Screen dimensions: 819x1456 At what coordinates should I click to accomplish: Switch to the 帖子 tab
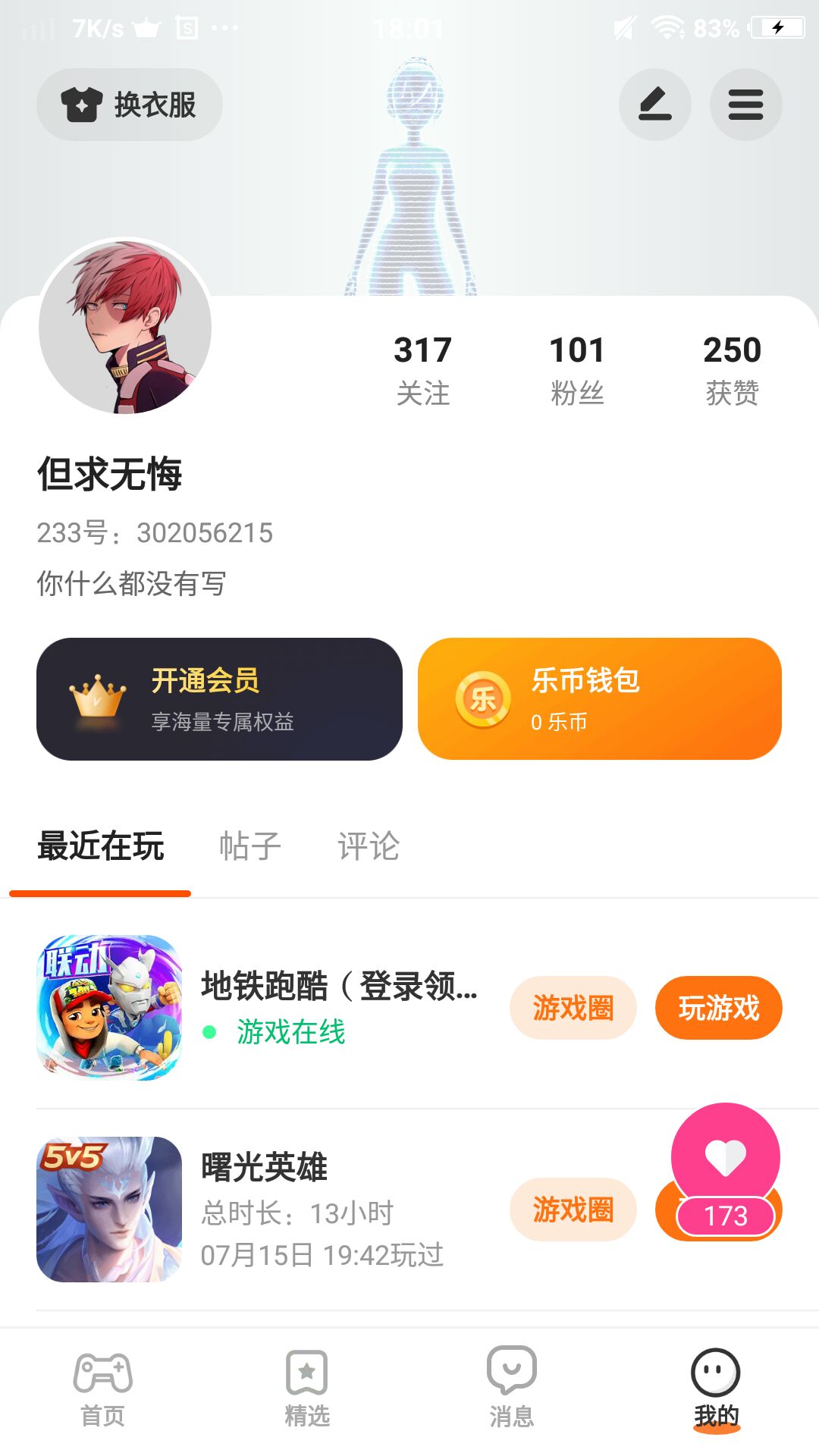pyautogui.click(x=249, y=846)
